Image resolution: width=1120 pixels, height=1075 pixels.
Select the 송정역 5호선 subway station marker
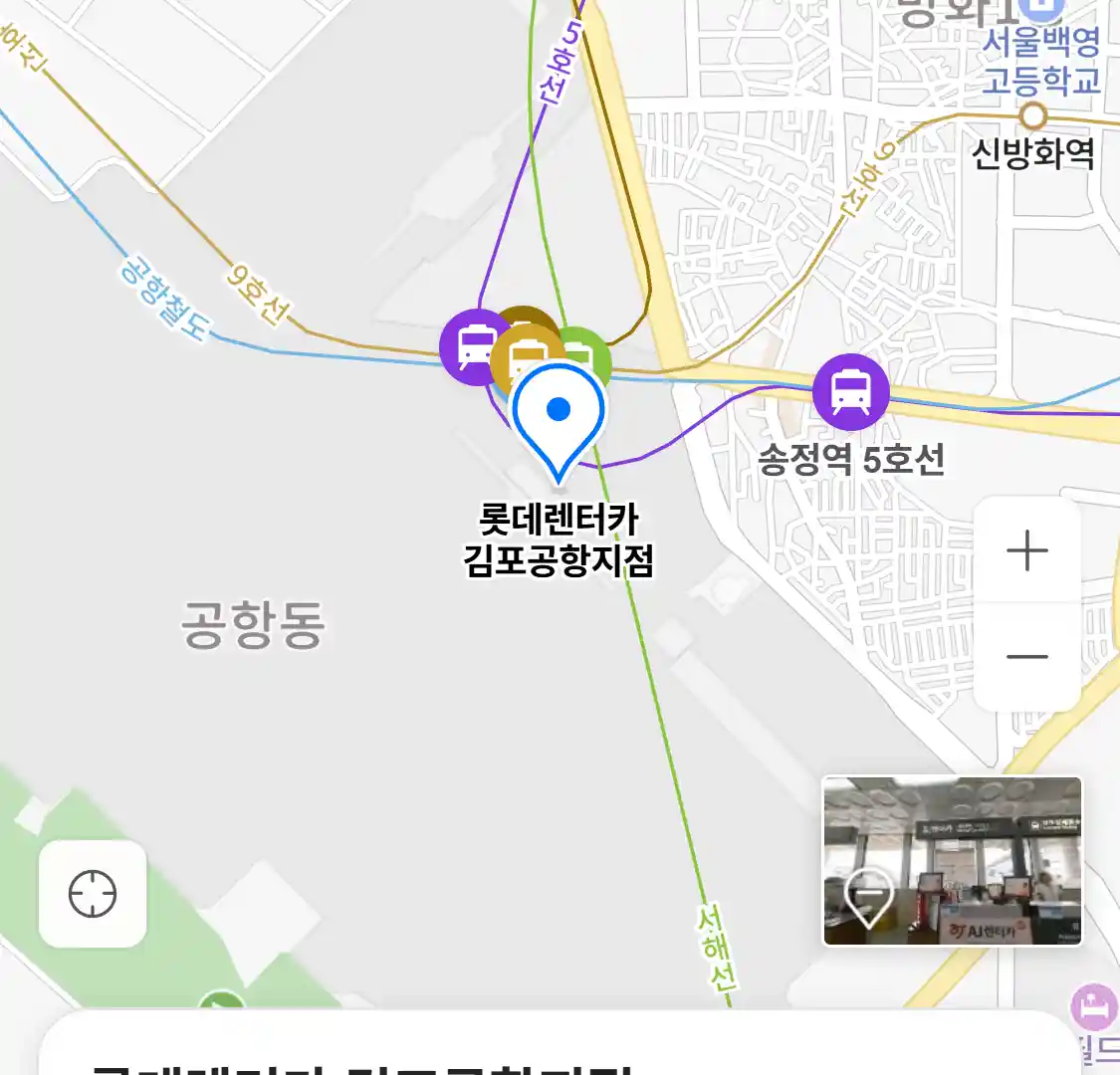tap(850, 391)
